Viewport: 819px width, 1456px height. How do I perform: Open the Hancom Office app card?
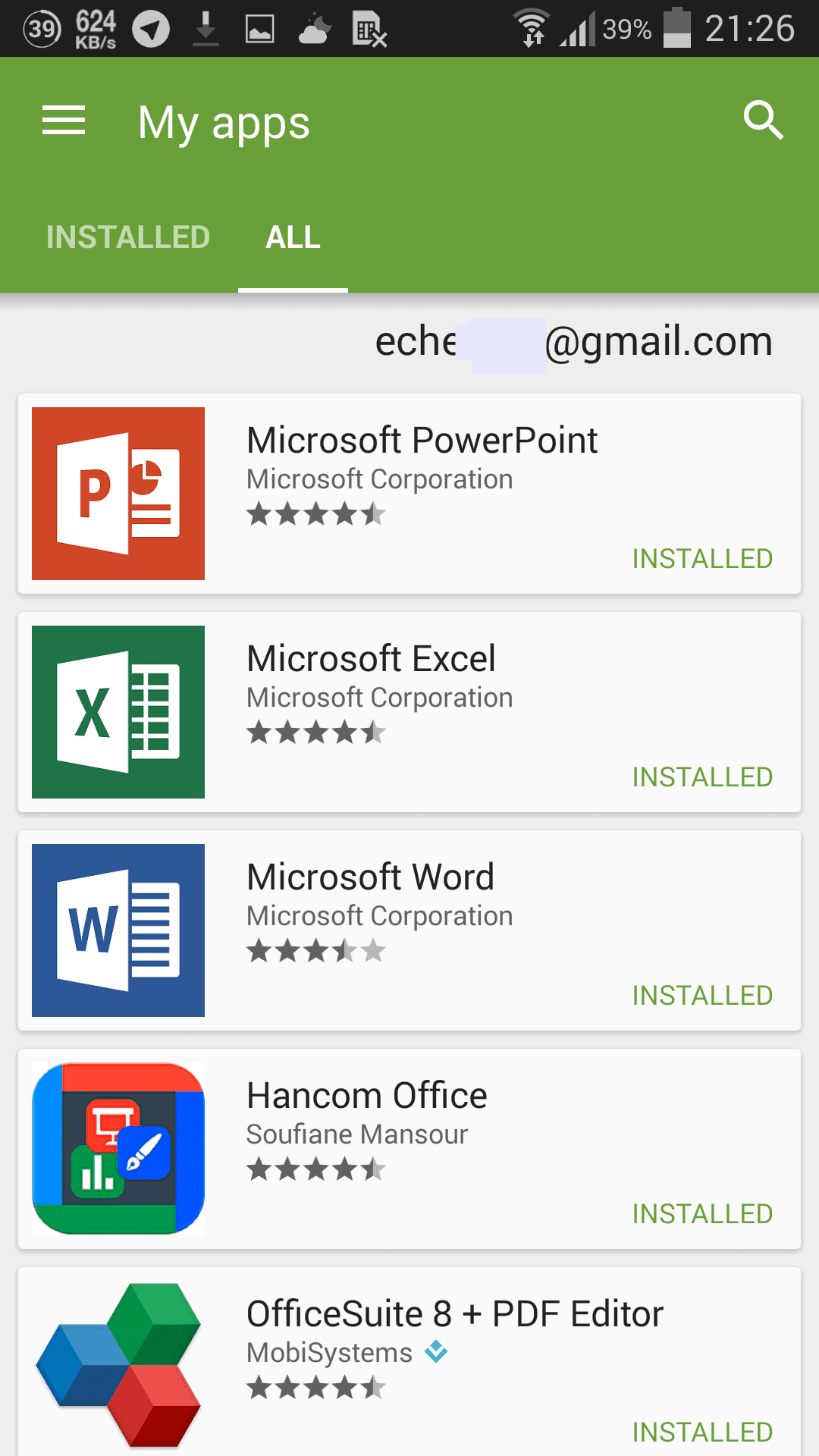tap(409, 1149)
